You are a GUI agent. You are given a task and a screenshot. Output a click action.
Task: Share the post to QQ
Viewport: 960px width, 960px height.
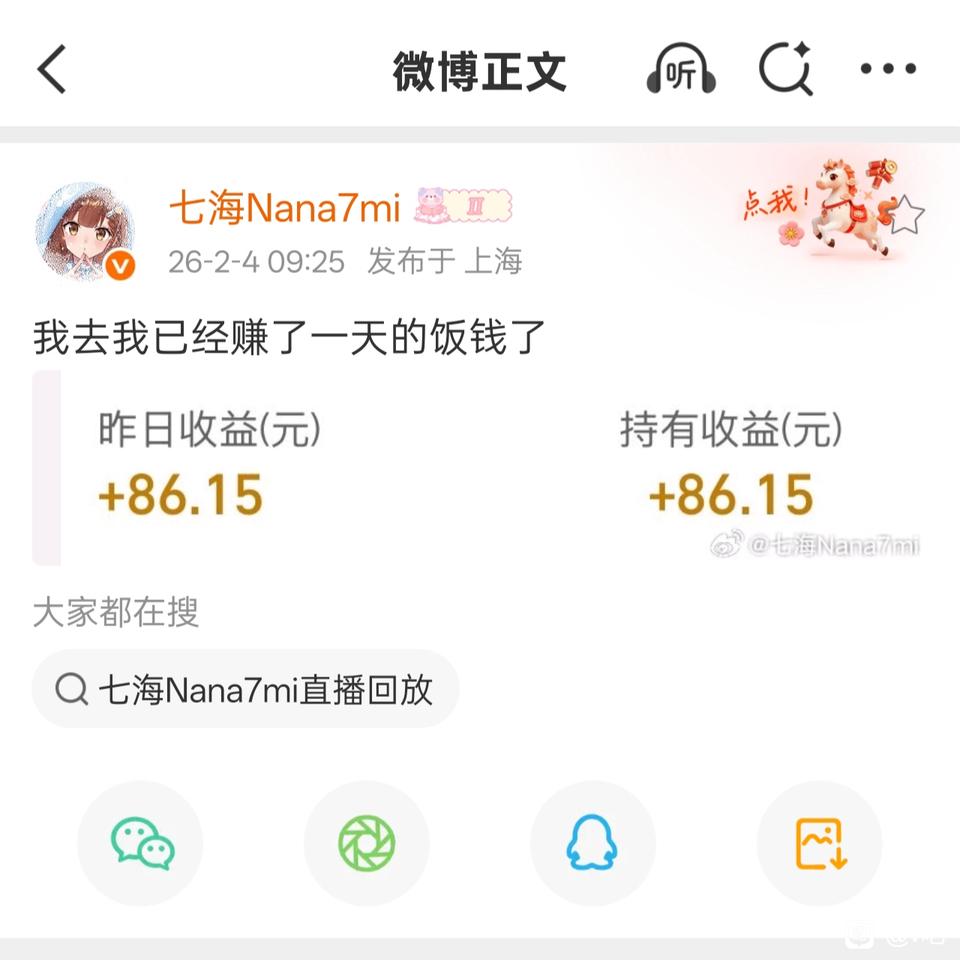(x=593, y=844)
